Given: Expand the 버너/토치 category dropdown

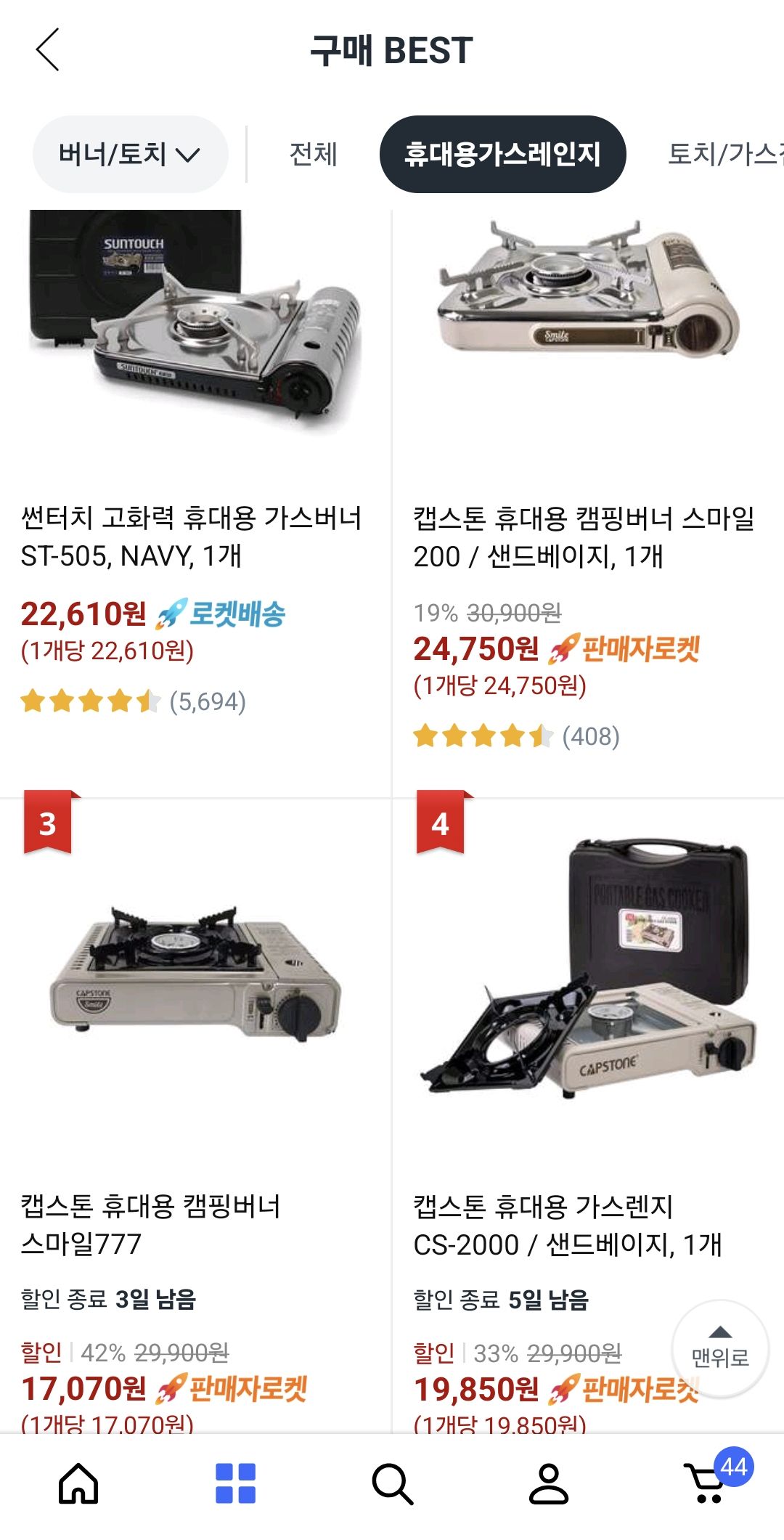Looking at the screenshot, I should coord(130,154).
